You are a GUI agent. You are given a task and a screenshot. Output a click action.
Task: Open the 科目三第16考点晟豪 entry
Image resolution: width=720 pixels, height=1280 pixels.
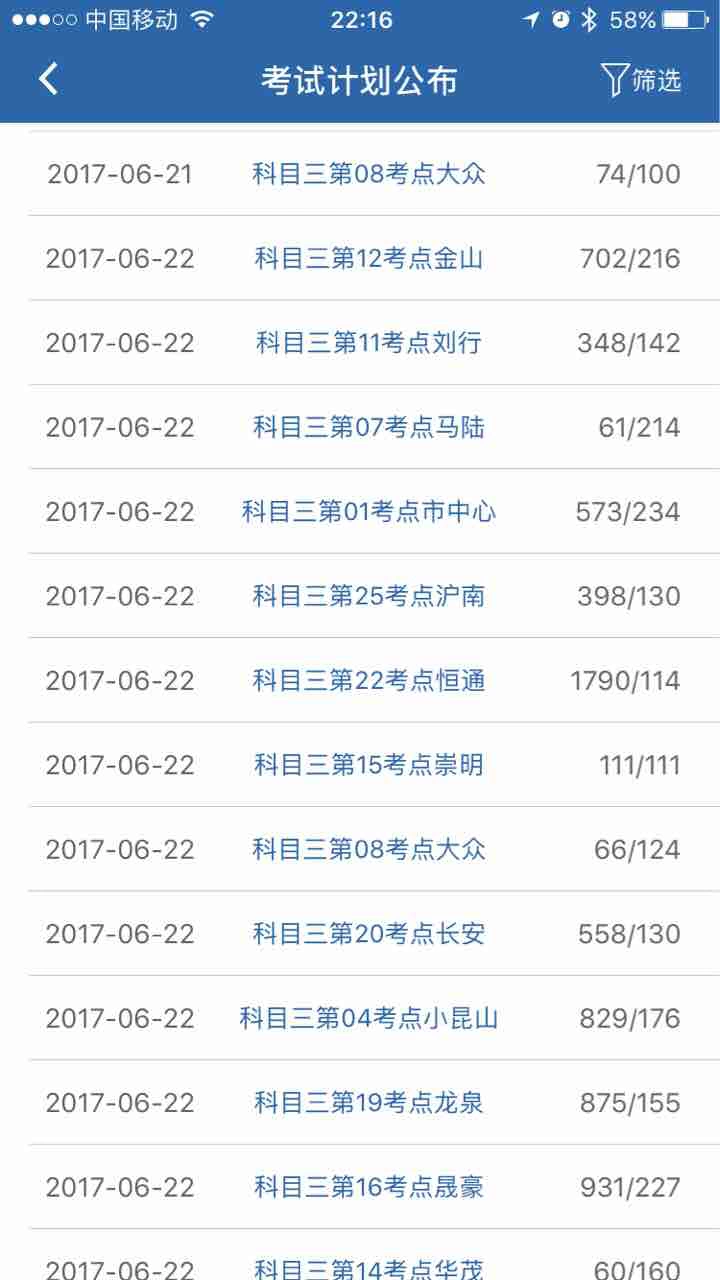374,1188
